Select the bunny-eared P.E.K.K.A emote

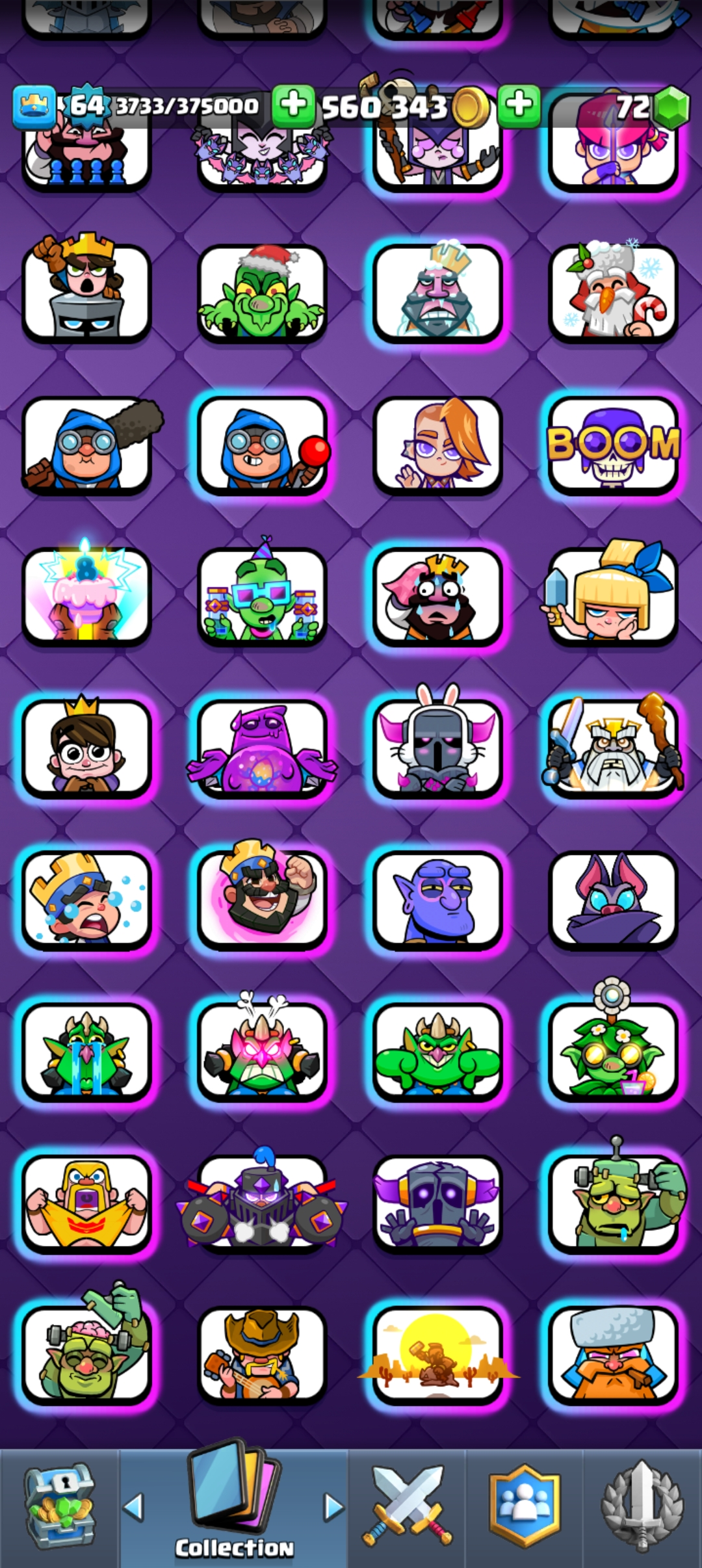[x=437, y=748]
